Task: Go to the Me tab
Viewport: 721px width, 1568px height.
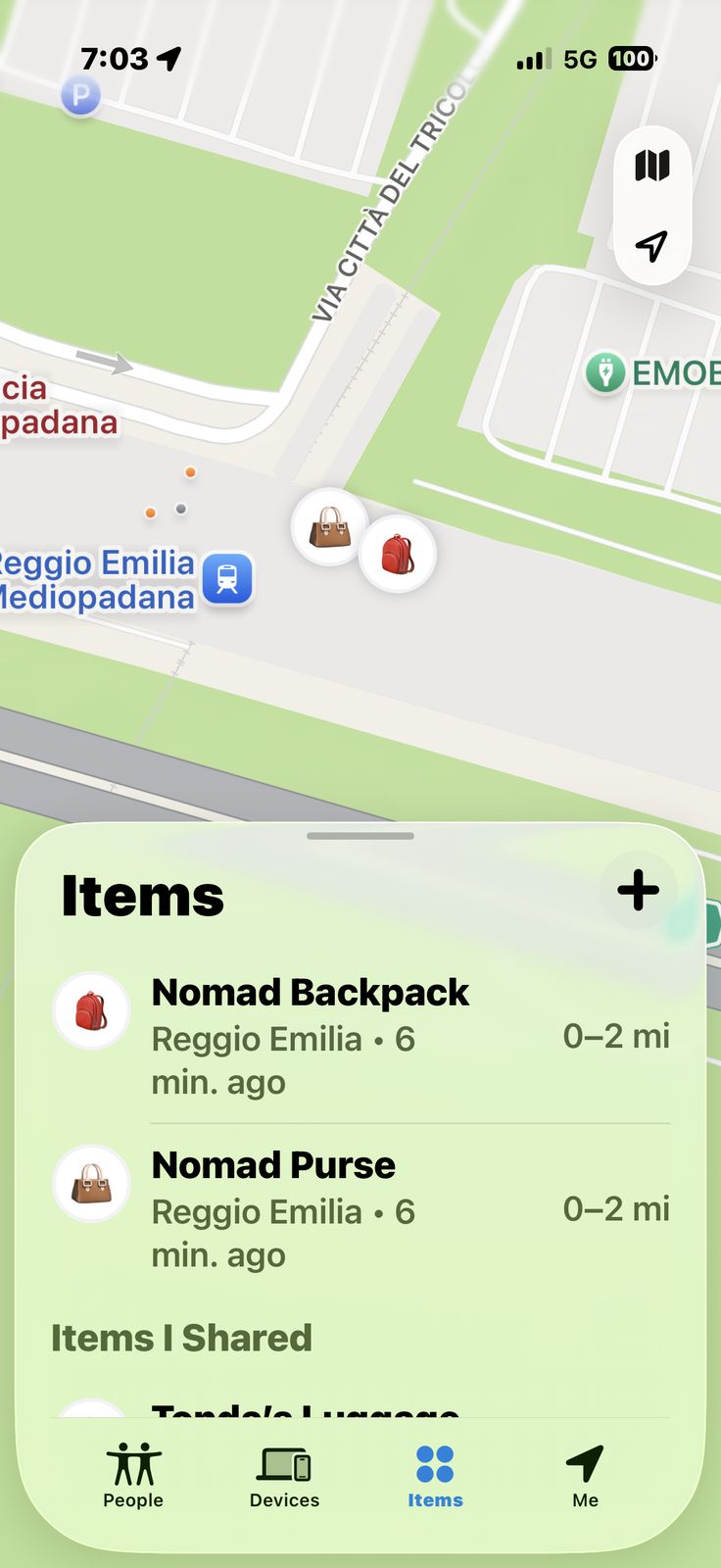Action: click(585, 1475)
